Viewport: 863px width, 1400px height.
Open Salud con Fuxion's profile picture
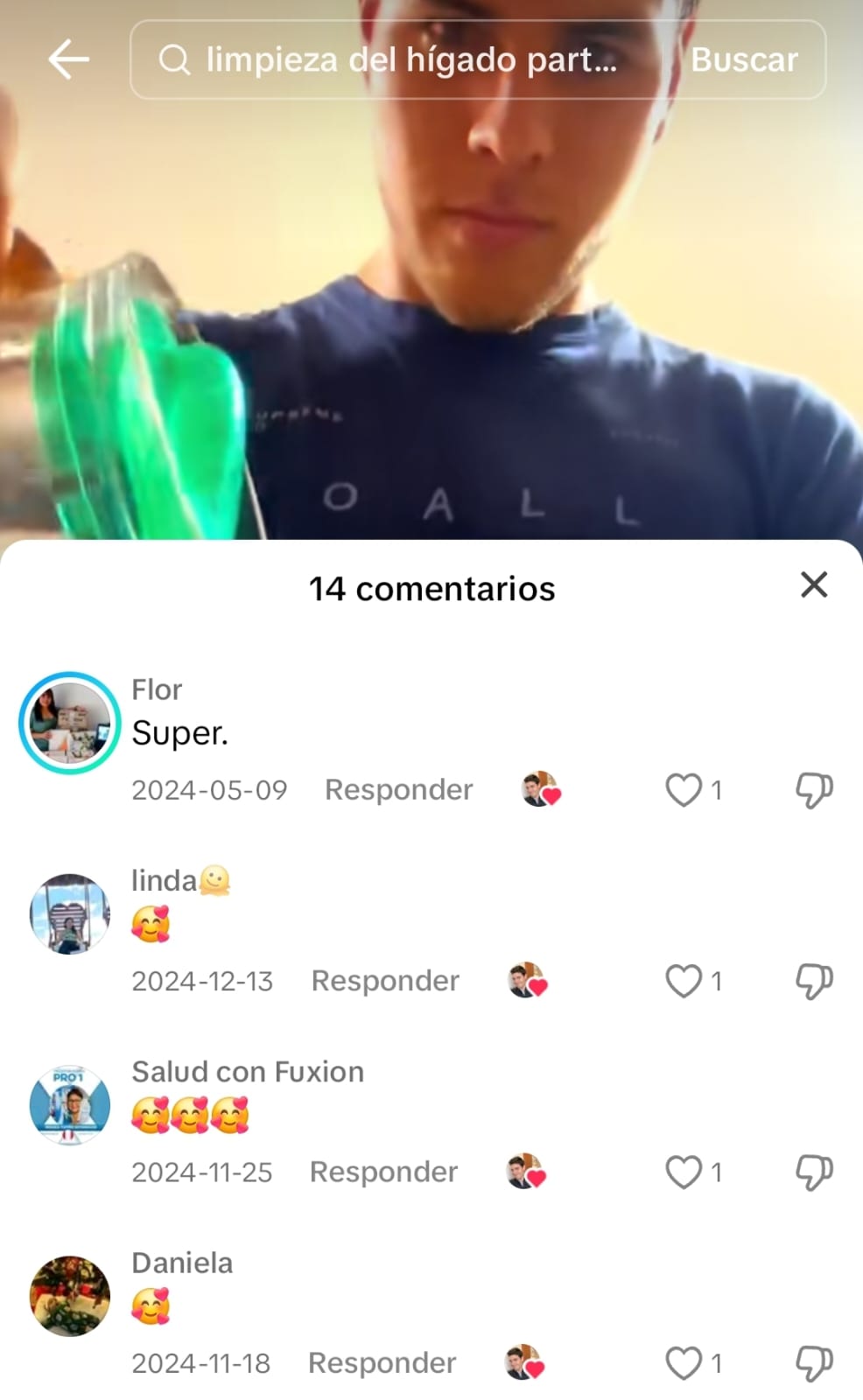pos(70,1105)
